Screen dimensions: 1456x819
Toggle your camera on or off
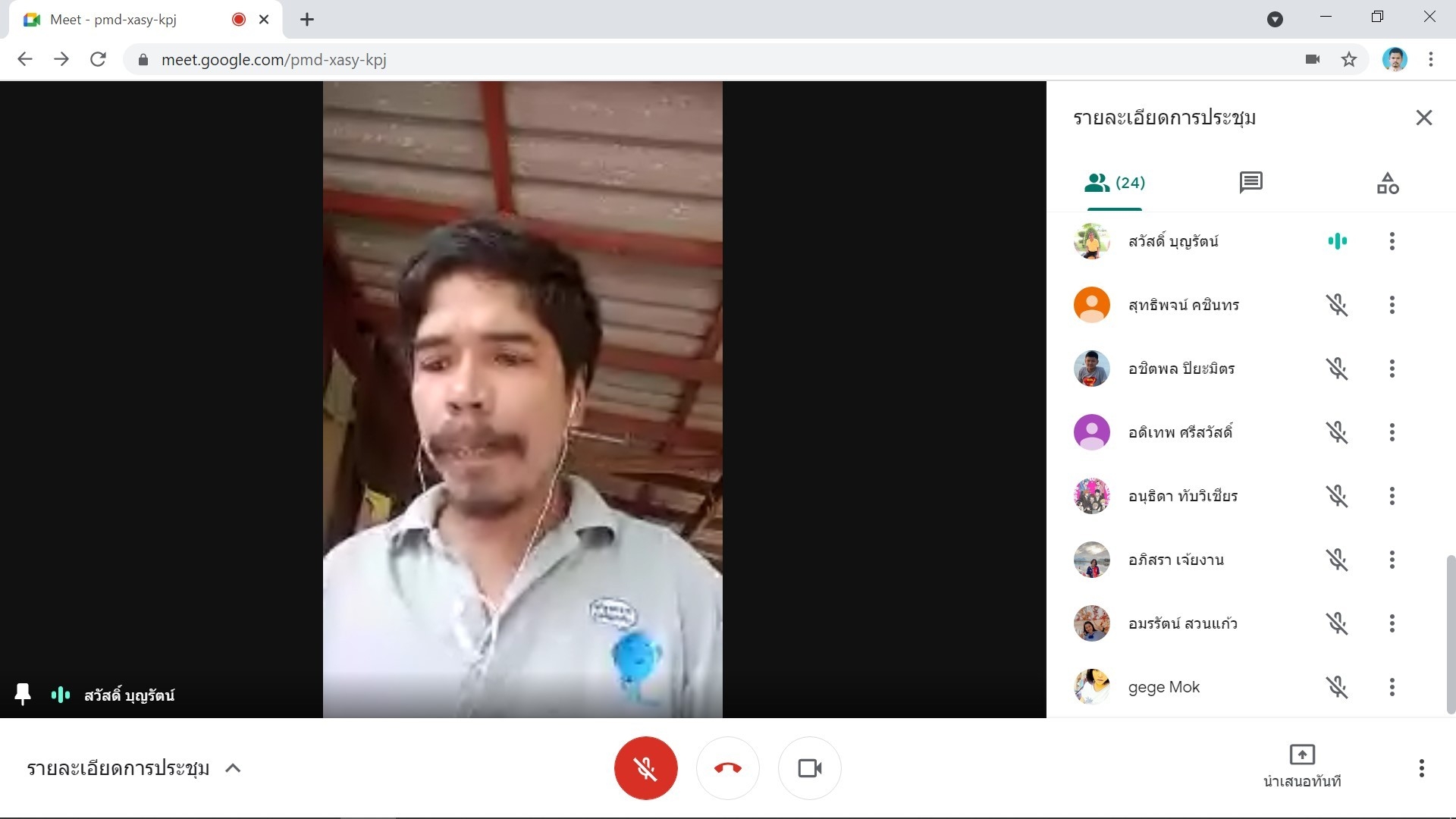[809, 768]
